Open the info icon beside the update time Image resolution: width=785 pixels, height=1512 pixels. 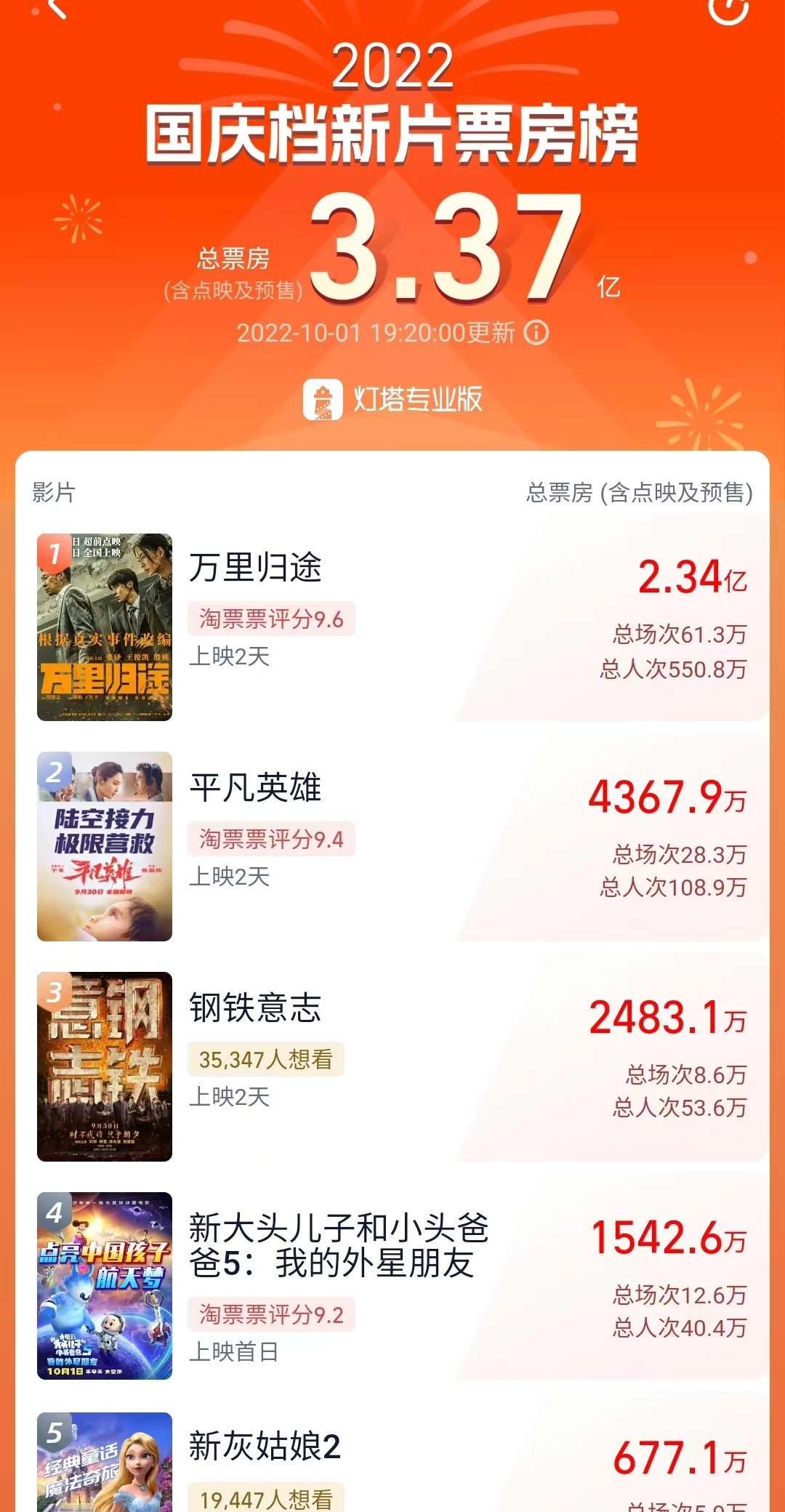click(x=536, y=333)
